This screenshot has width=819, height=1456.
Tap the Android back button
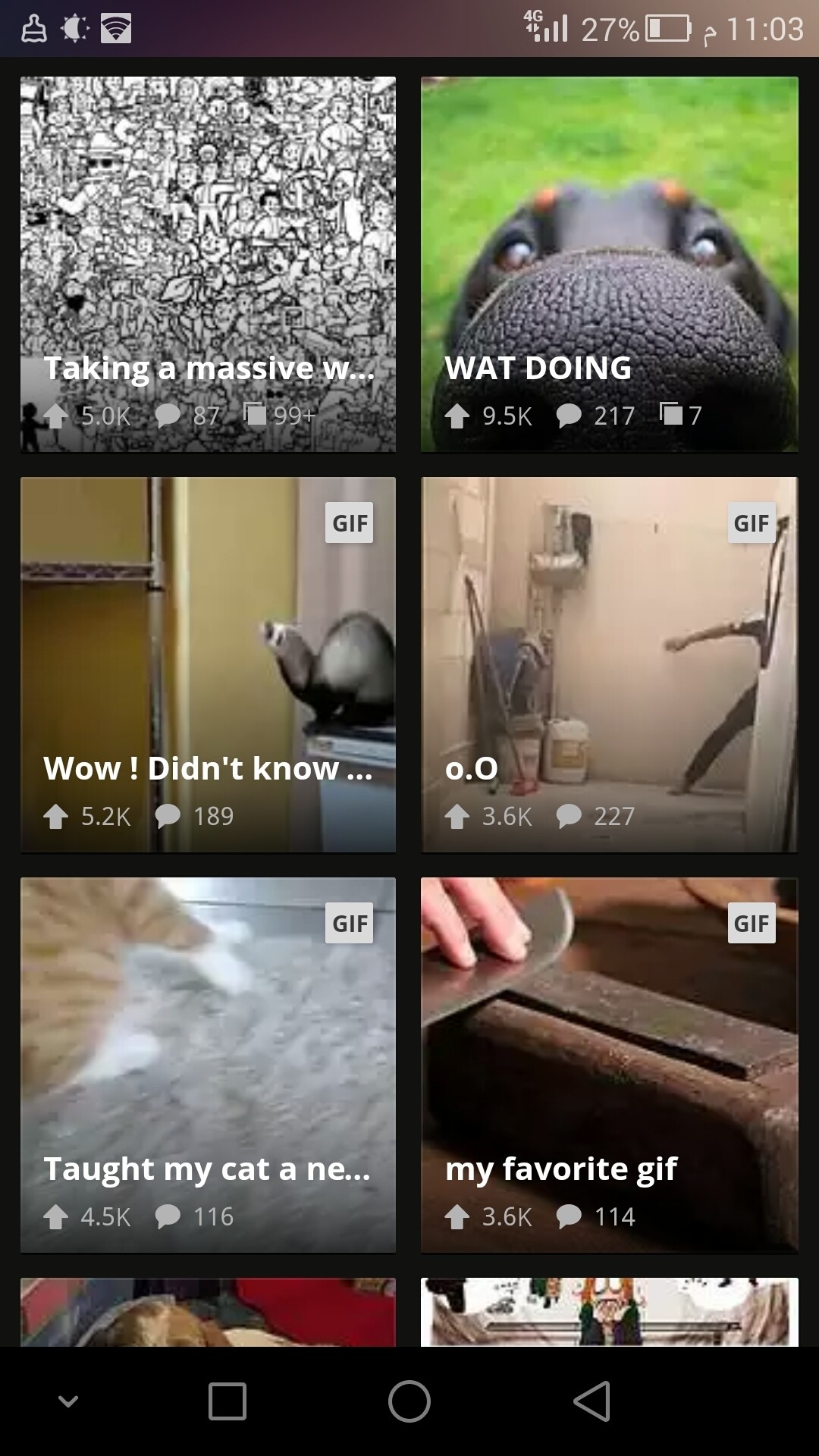(592, 1401)
